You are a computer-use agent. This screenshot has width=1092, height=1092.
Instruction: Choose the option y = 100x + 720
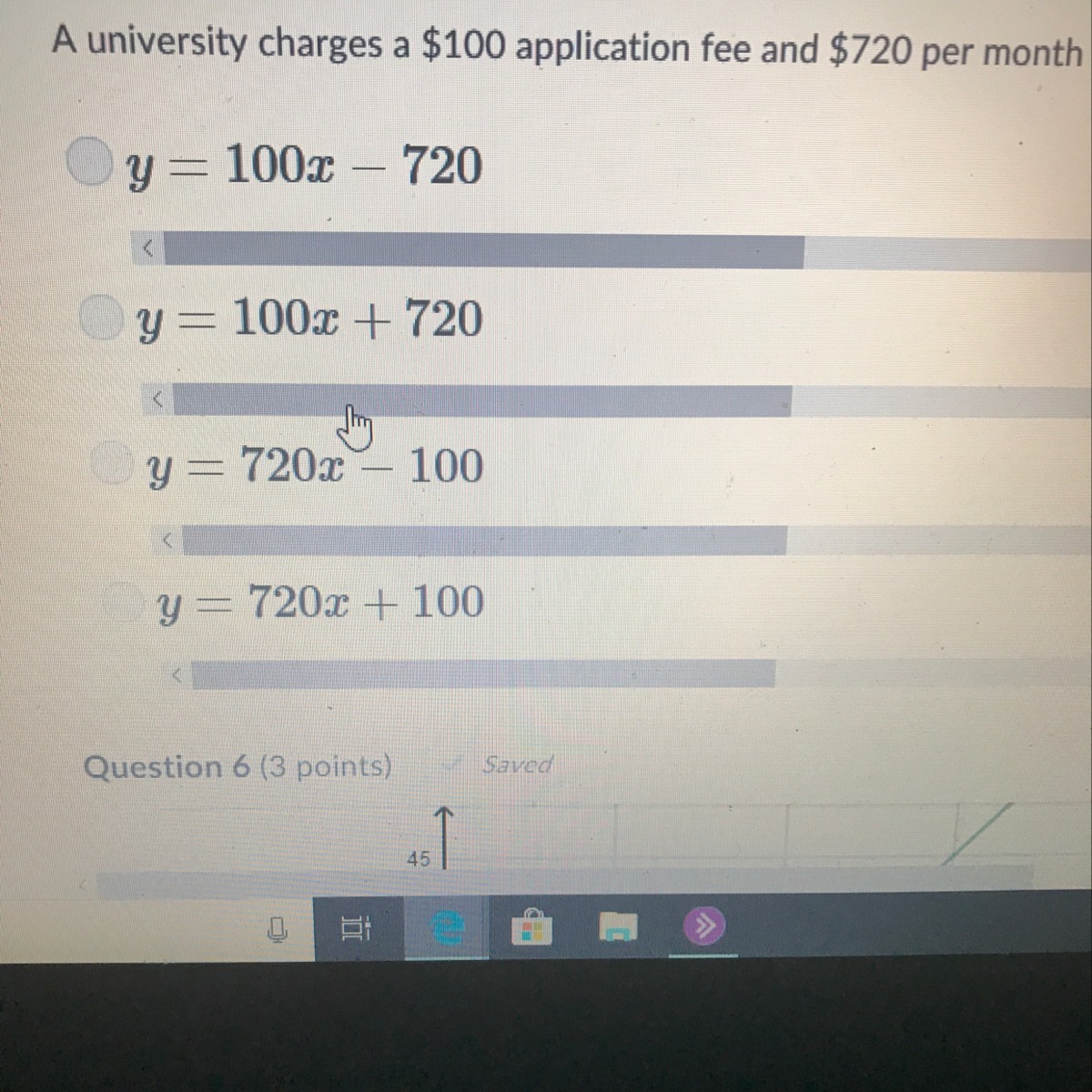[x=99, y=318]
